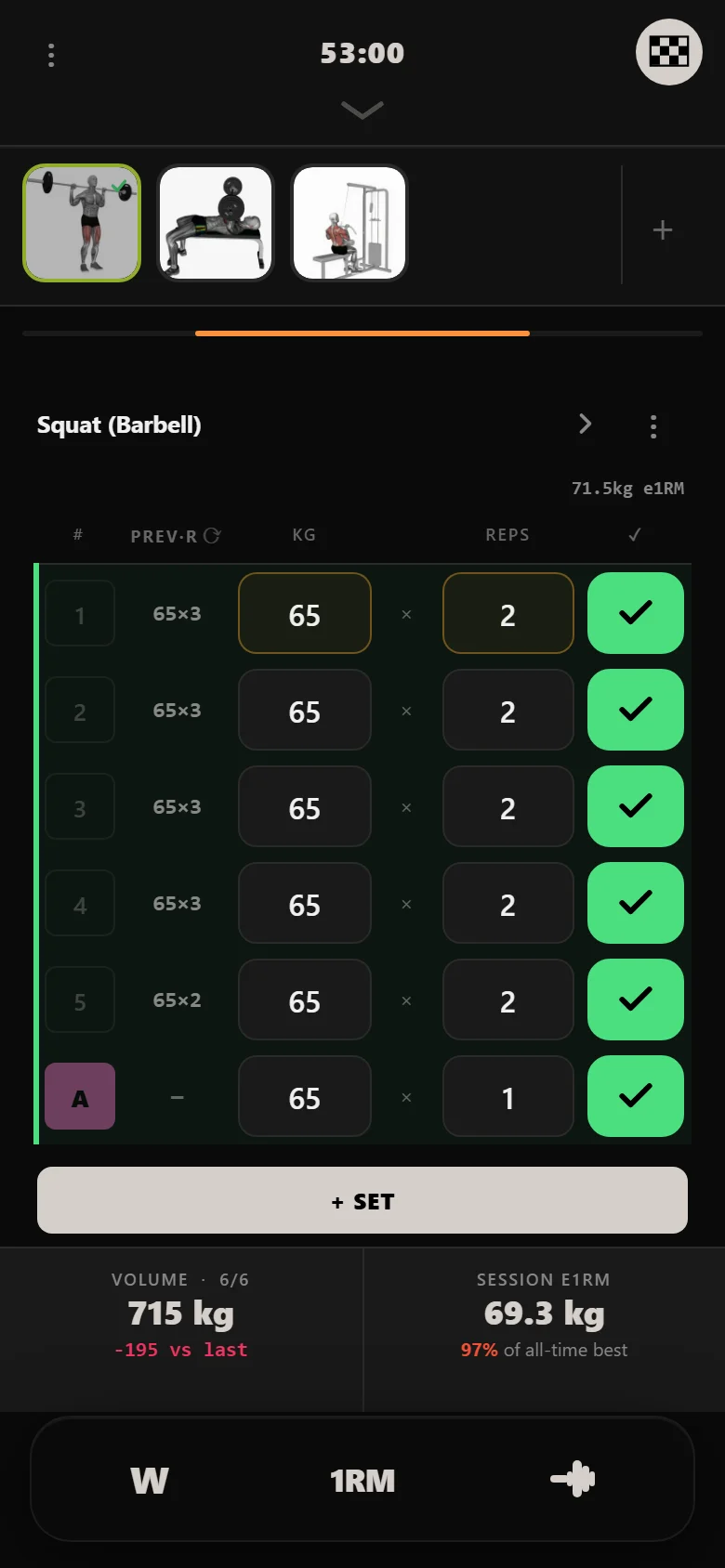
Task: Edit the reps field of set A
Action: point(508,1096)
